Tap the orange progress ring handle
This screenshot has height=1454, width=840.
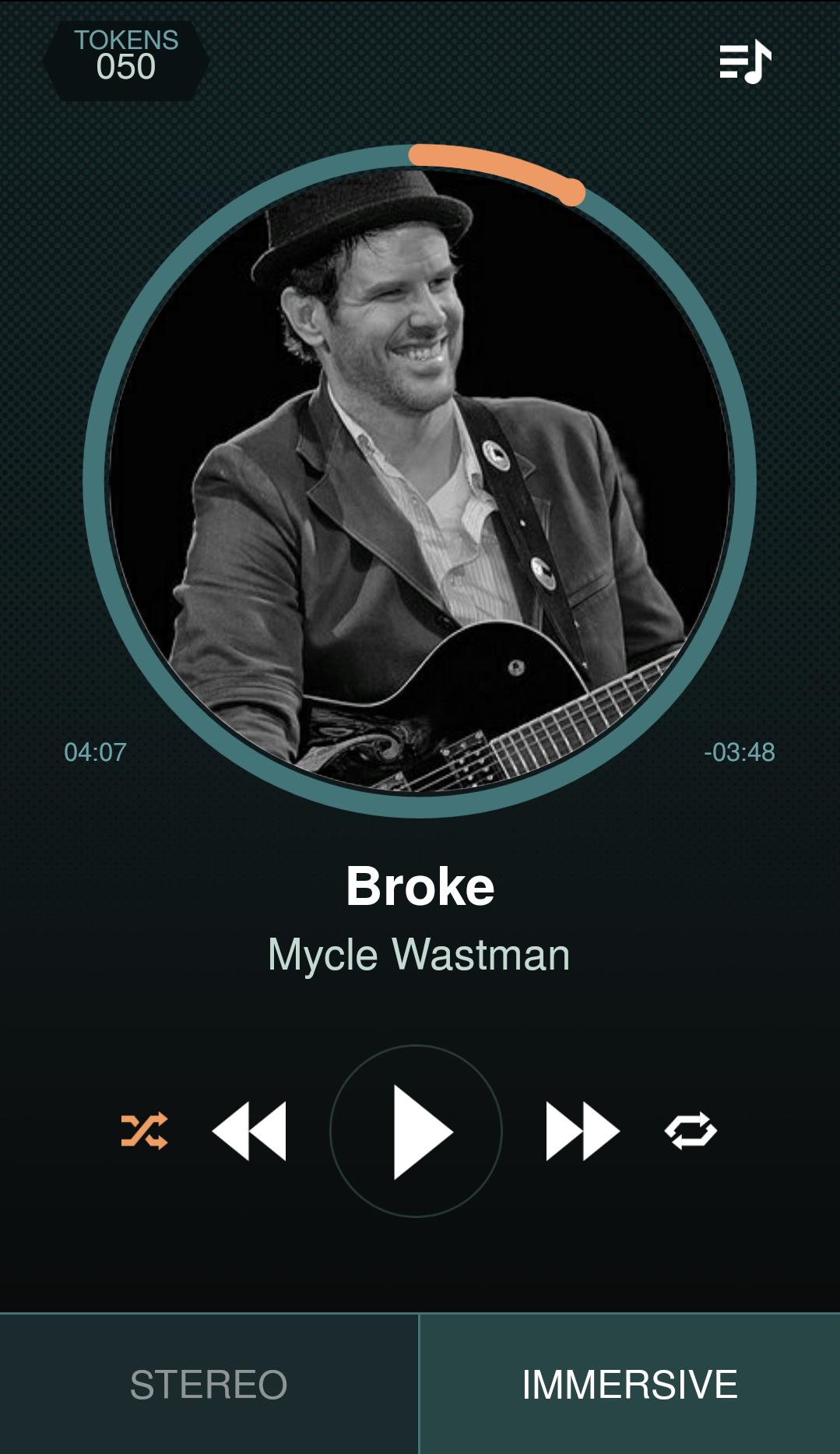[572, 192]
